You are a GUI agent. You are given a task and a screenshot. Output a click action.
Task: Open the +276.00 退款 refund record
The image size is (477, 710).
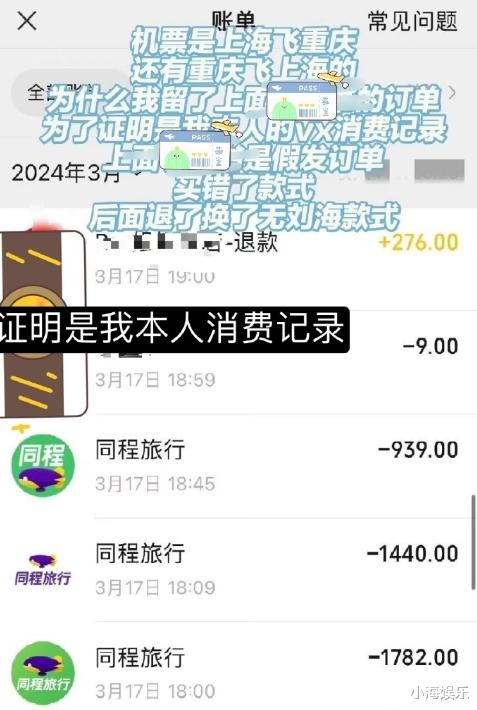click(238, 259)
